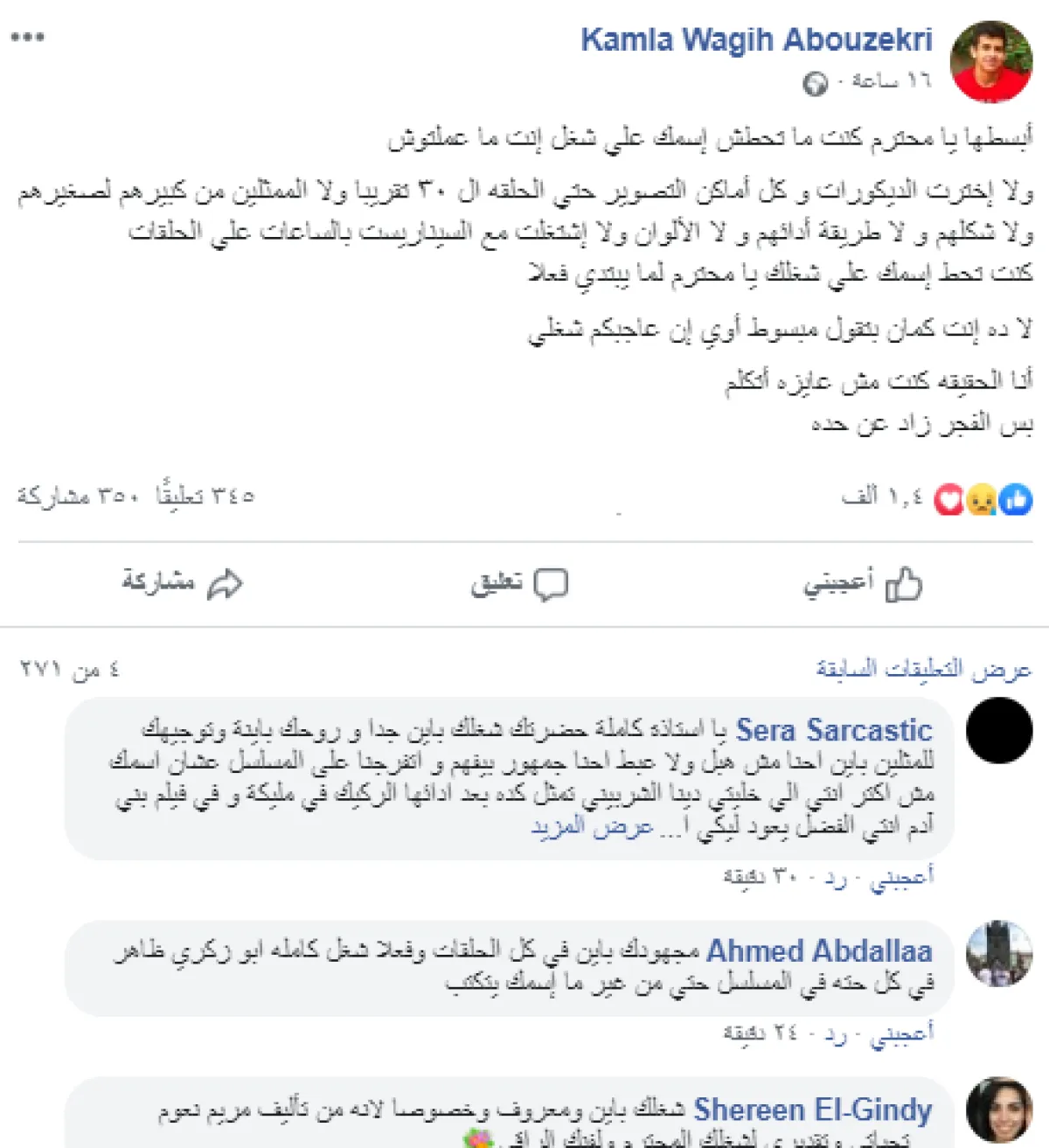1049x1148 pixels.
Task: Open Sera Sarcastic's profile
Action: tap(833, 730)
